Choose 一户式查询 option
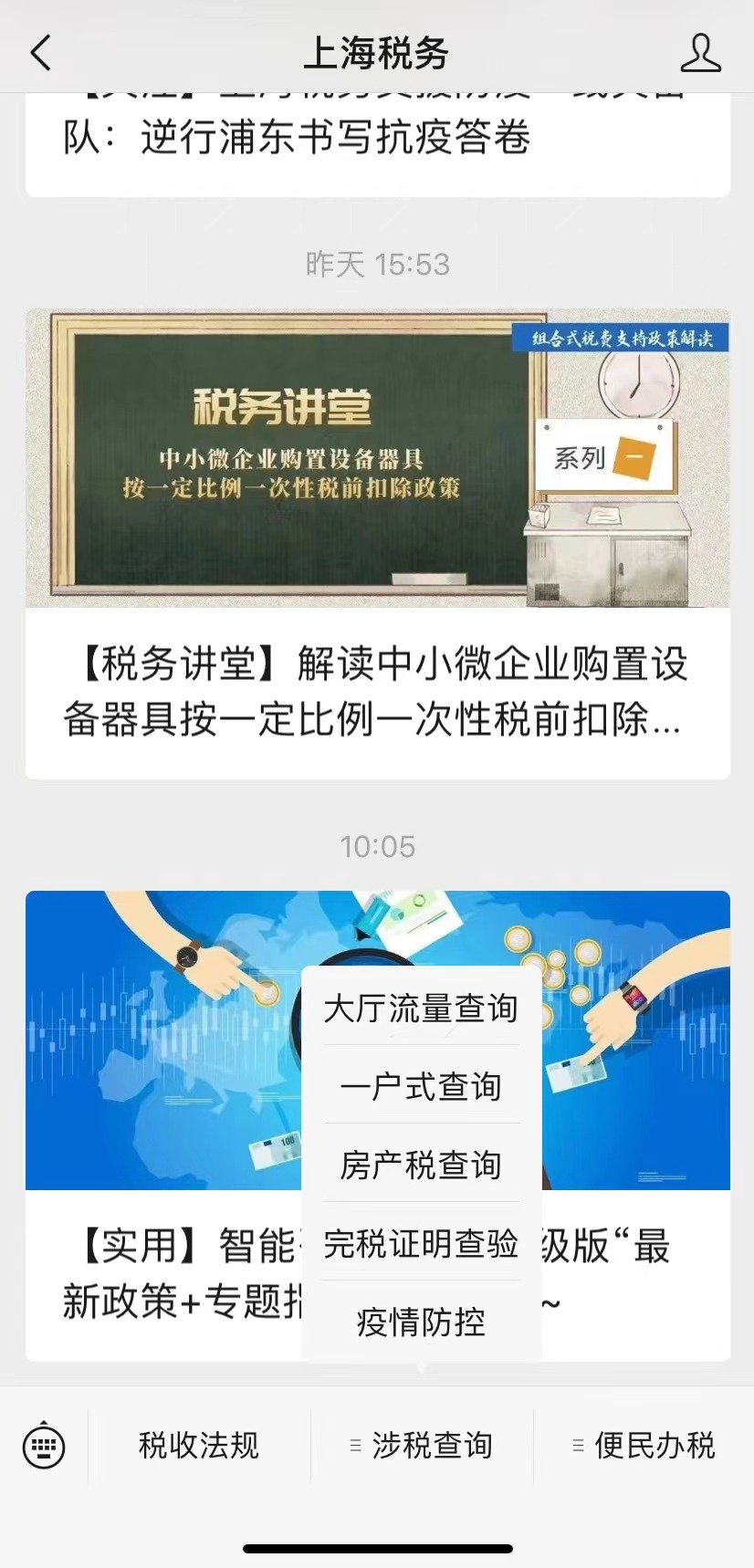754x1568 pixels. (421, 1087)
